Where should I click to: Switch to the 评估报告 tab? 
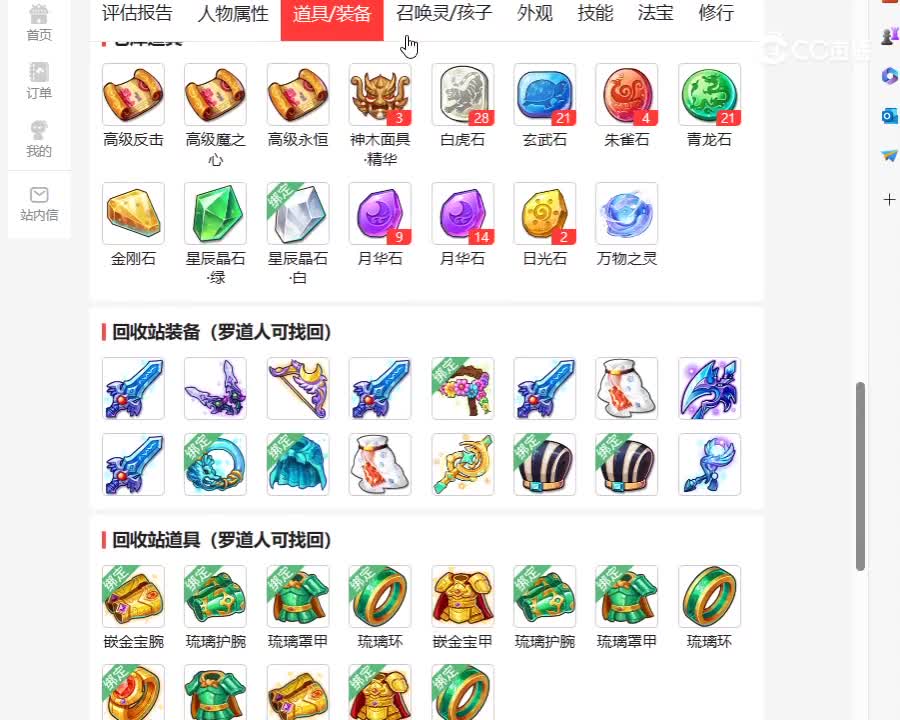coord(137,14)
